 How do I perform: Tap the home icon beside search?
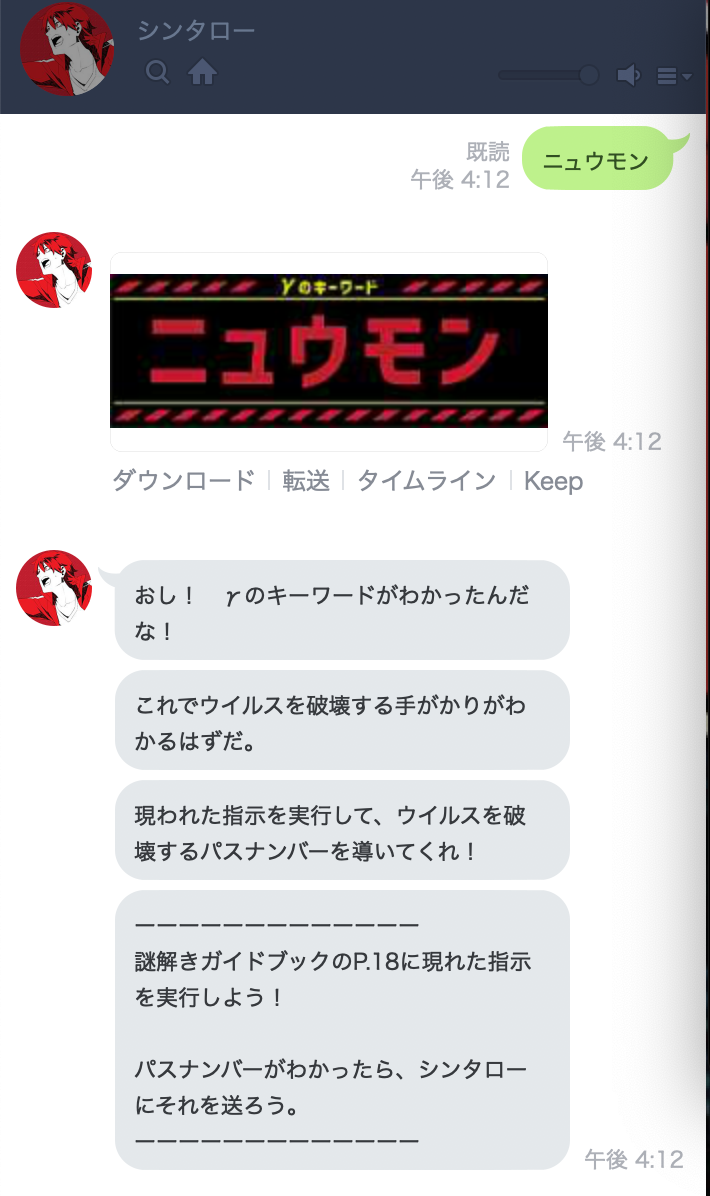[202, 72]
